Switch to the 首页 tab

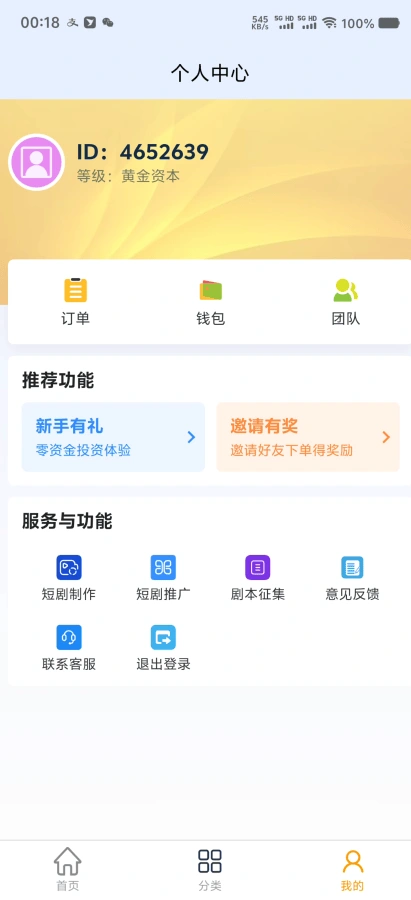point(68,869)
